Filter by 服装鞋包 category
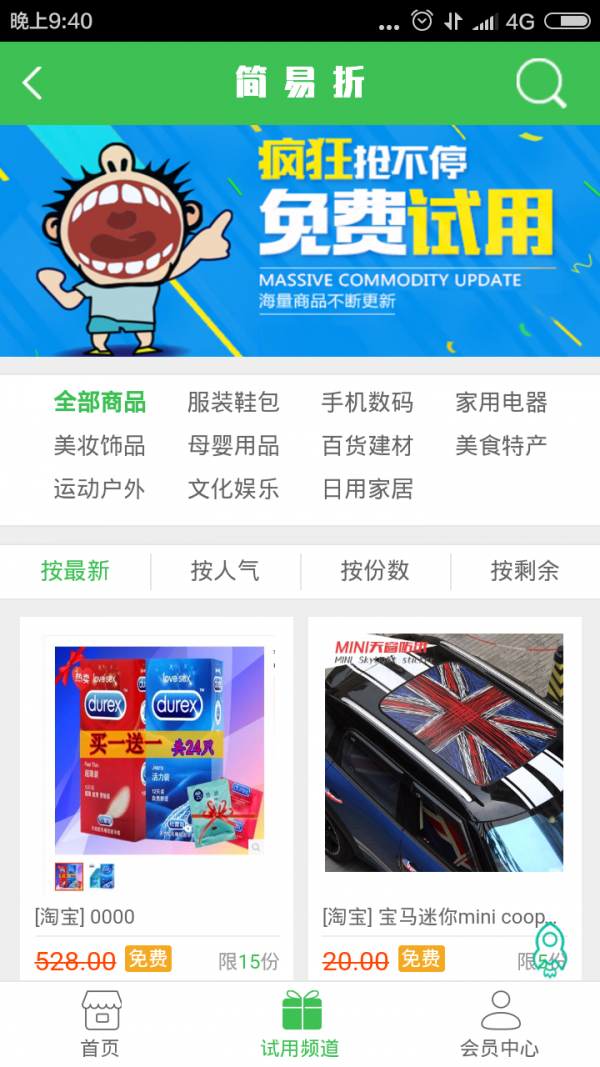This screenshot has height=1067, width=600. pos(233,403)
